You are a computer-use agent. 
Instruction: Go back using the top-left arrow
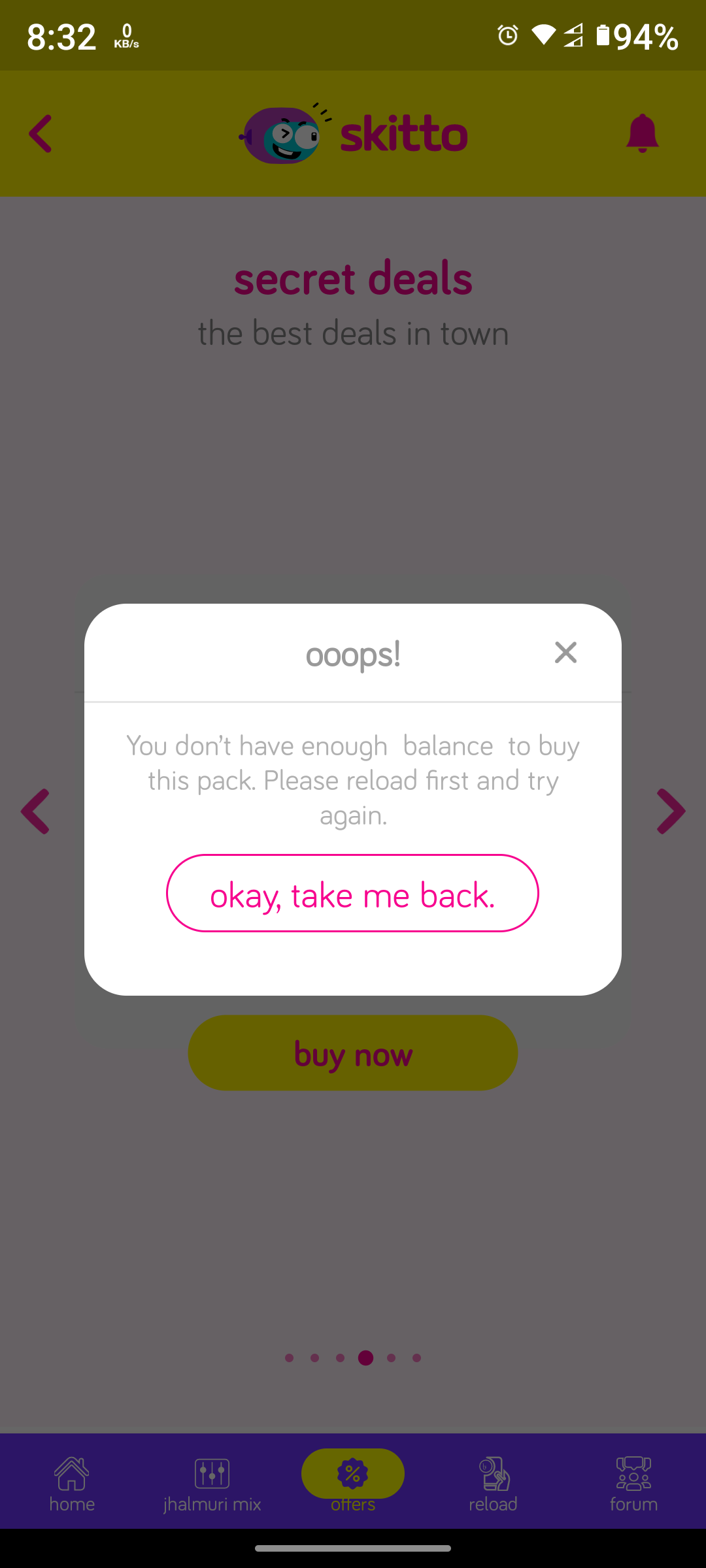pyautogui.click(x=41, y=134)
